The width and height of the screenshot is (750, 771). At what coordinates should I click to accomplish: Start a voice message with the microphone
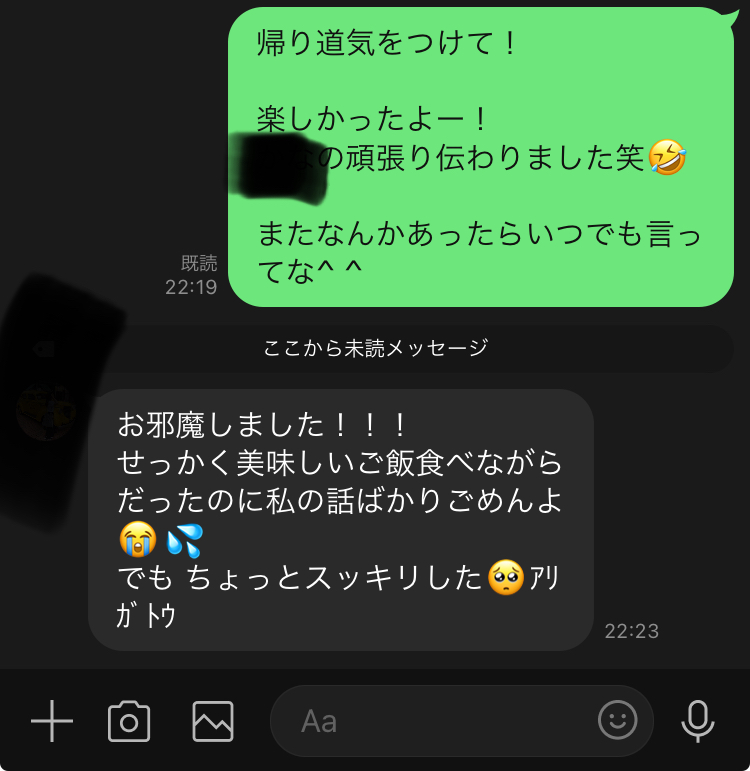coord(698,720)
